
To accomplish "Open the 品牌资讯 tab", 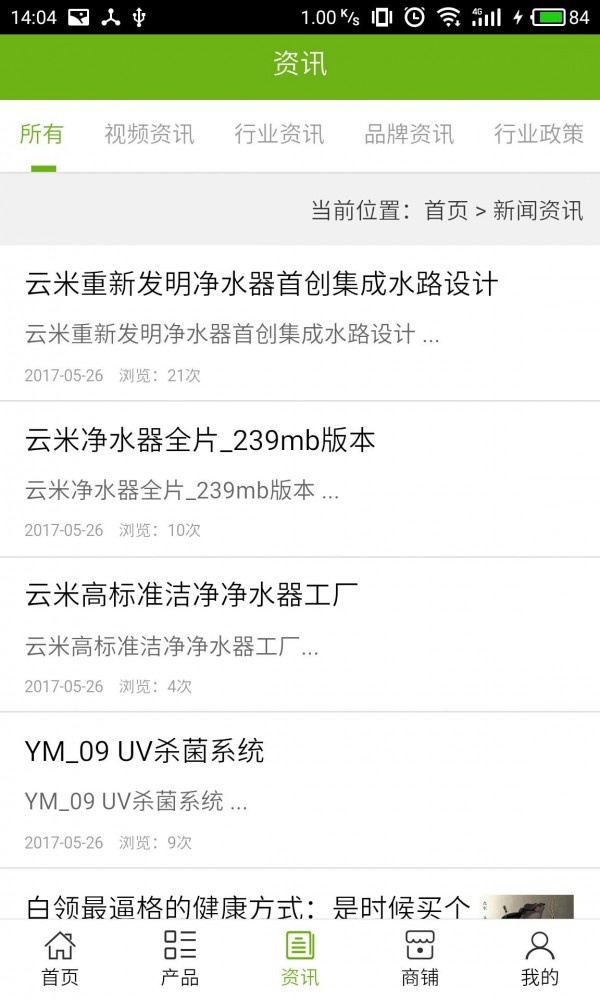I will pos(409,134).
